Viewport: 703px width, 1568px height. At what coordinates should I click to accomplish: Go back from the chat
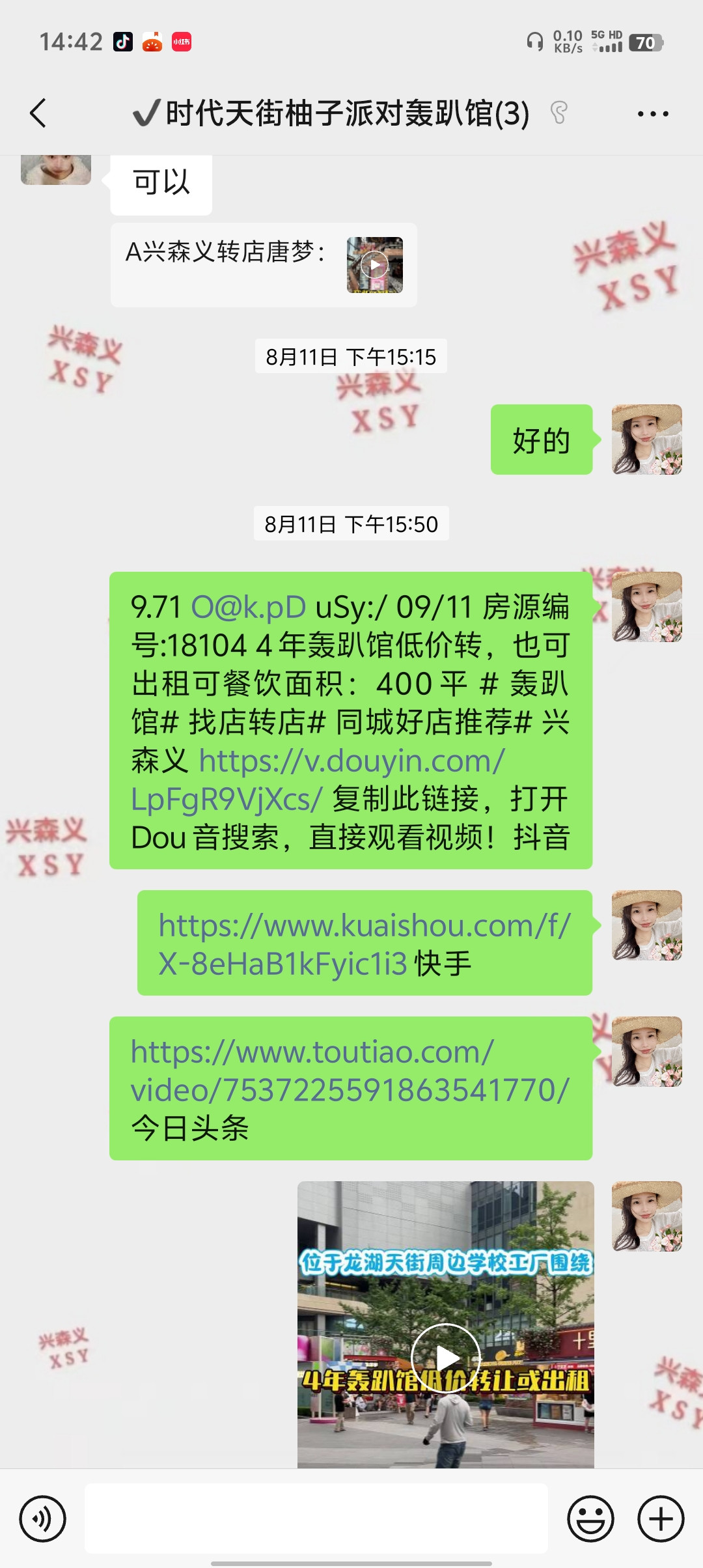pos(39,113)
